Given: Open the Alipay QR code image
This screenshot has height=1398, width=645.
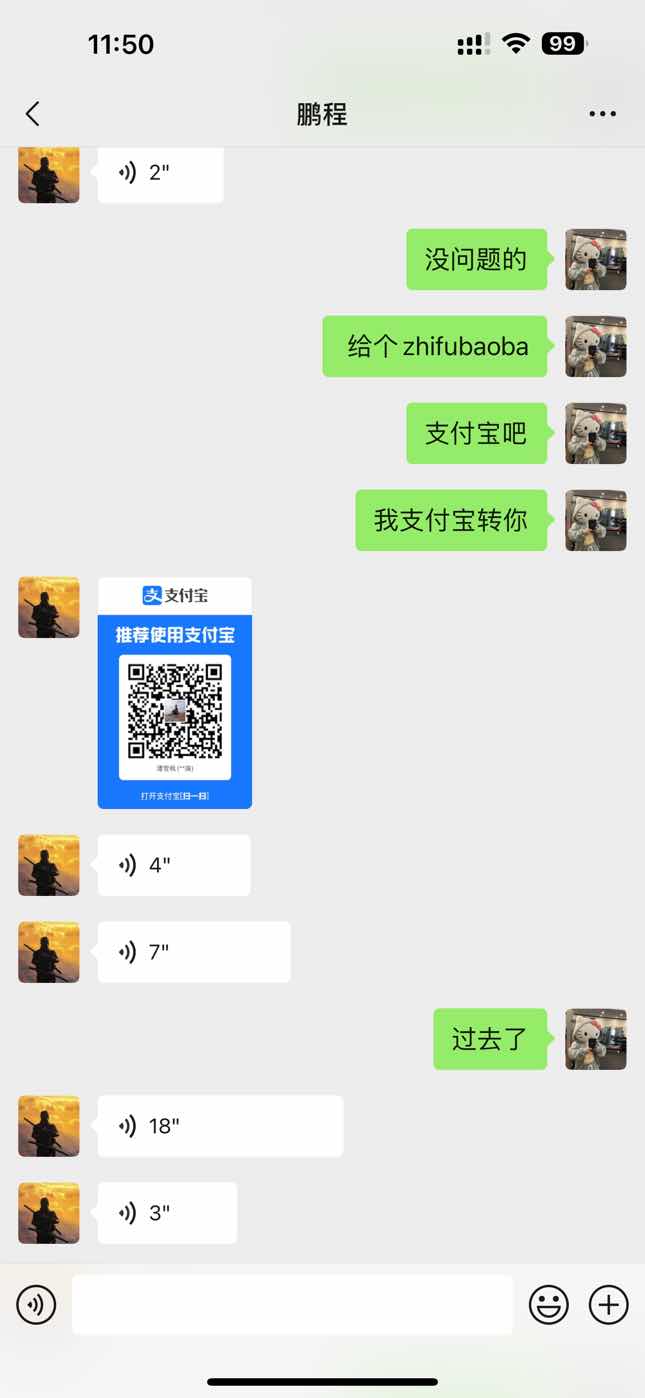Looking at the screenshot, I should point(175,693).
